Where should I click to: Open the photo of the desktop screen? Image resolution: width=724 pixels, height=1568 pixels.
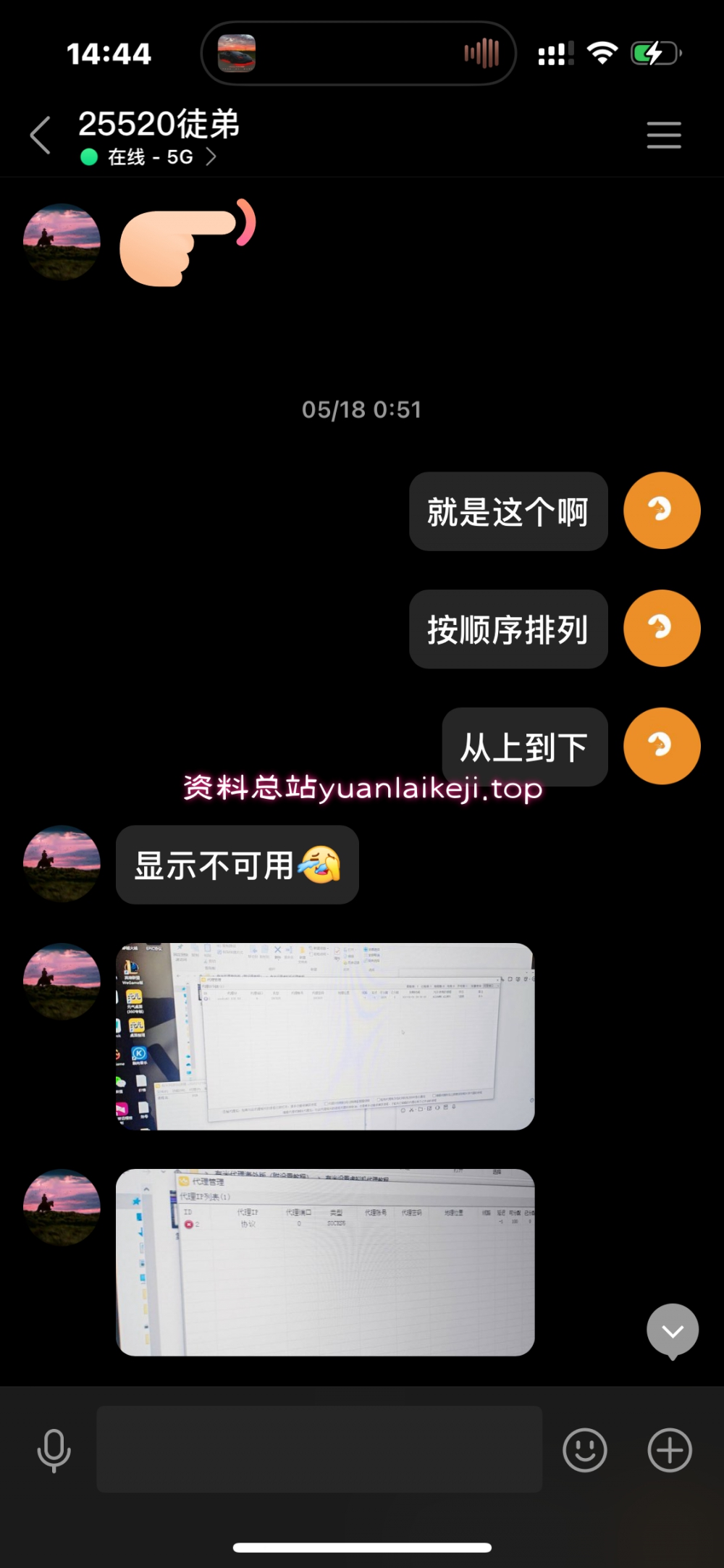point(325,1036)
